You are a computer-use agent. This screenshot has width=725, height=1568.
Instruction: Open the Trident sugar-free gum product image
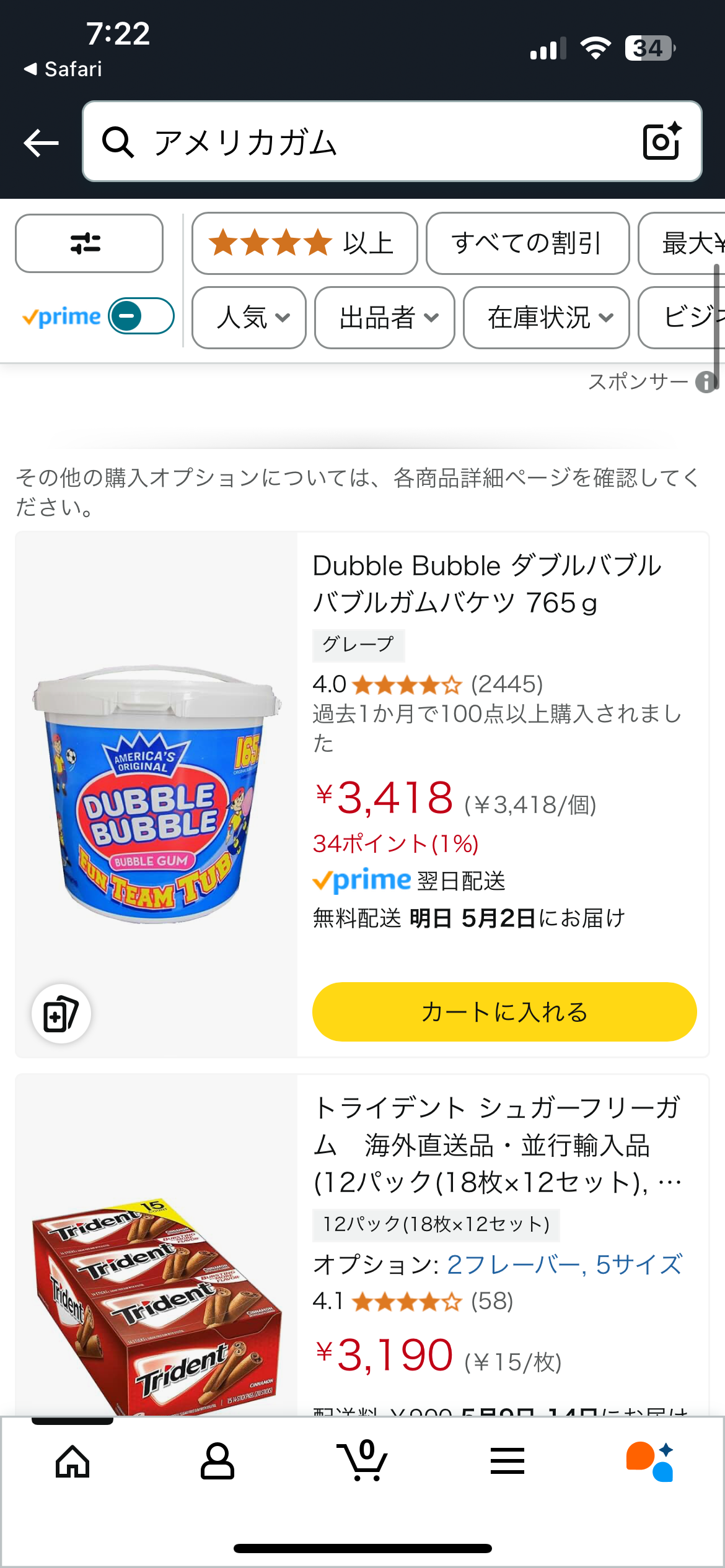pos(156,1300)
